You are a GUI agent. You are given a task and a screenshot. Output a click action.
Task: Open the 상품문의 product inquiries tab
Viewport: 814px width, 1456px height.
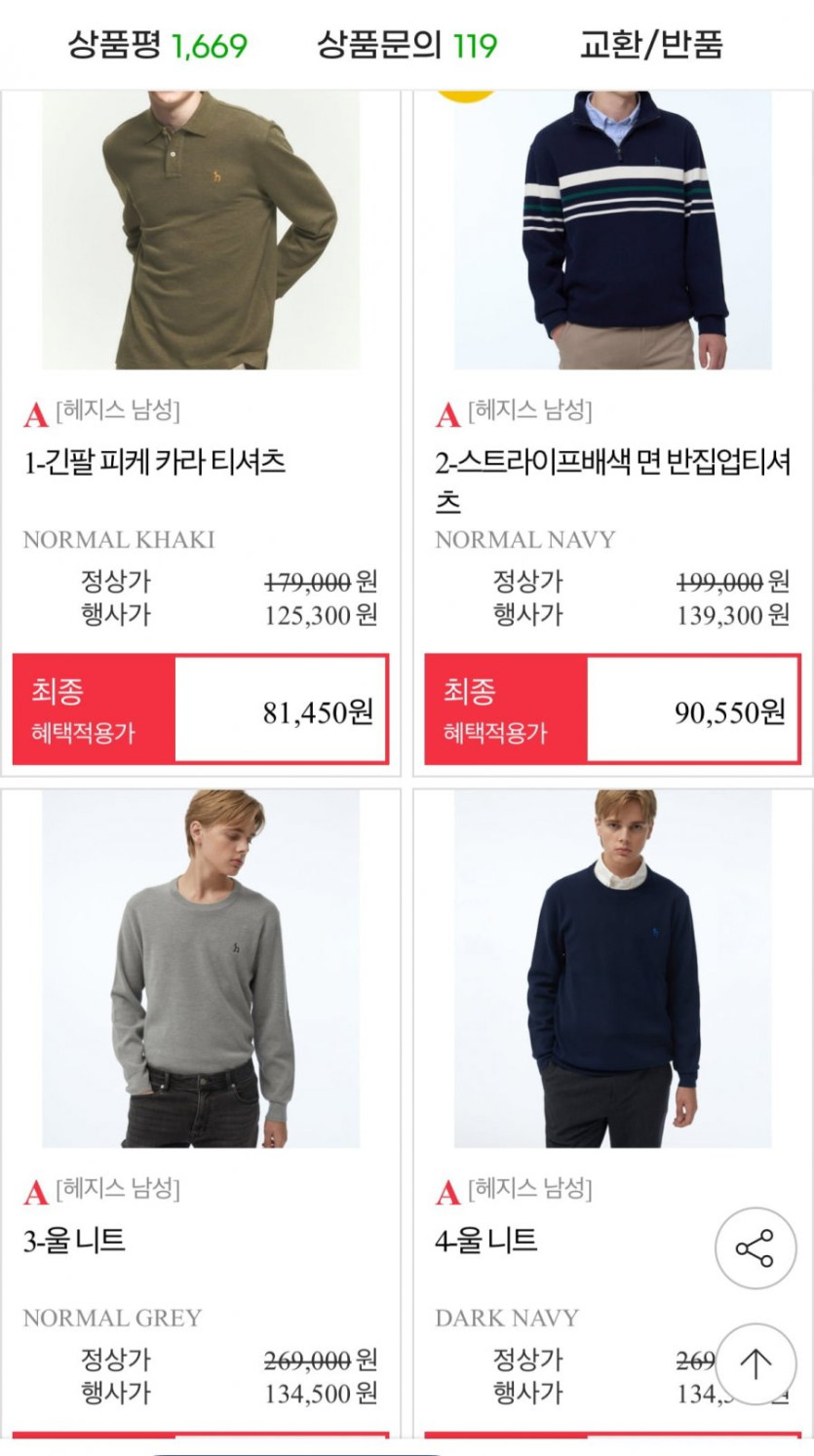click(x=407, y=45)
